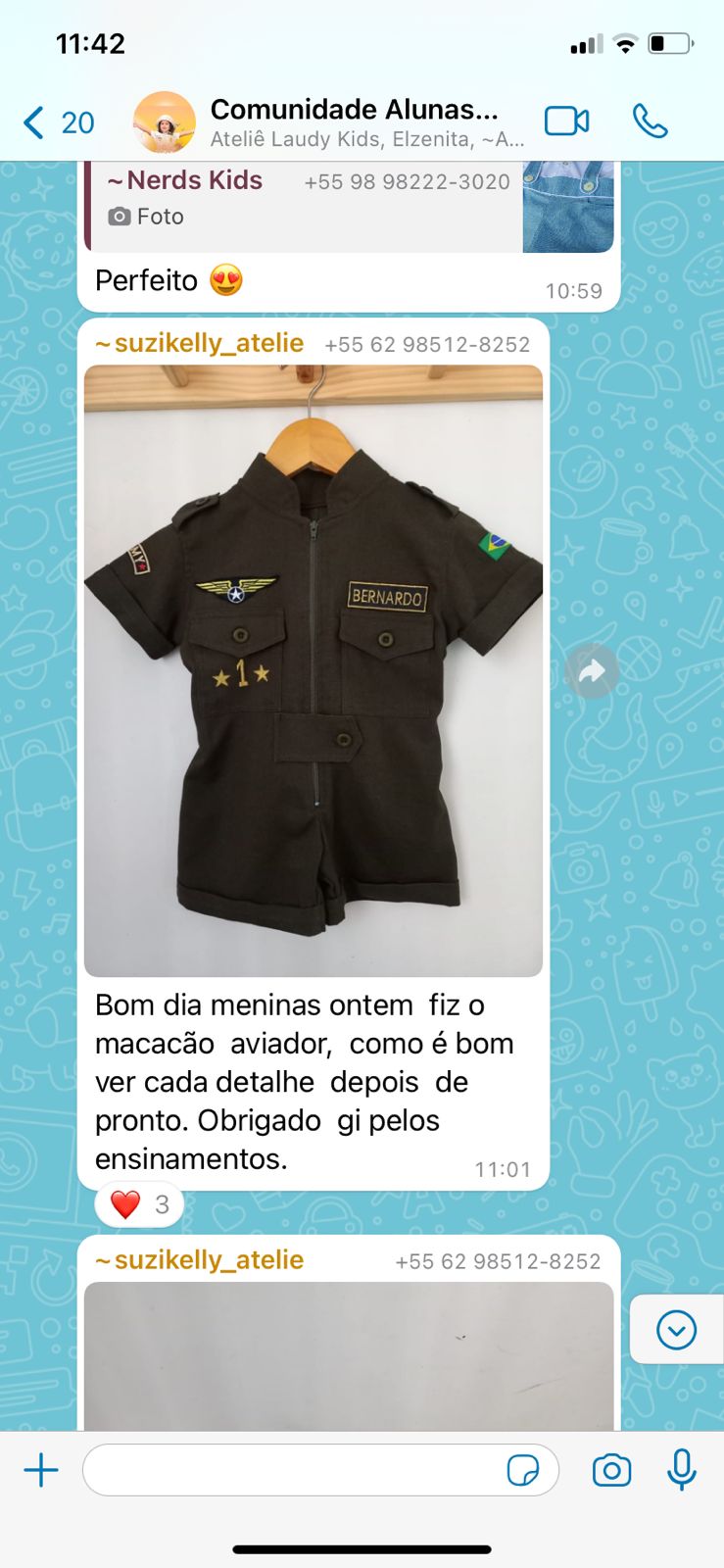Open the sticker picker
The width and height of the screenshot is (724, 1568).
(x=522, y=1470)
